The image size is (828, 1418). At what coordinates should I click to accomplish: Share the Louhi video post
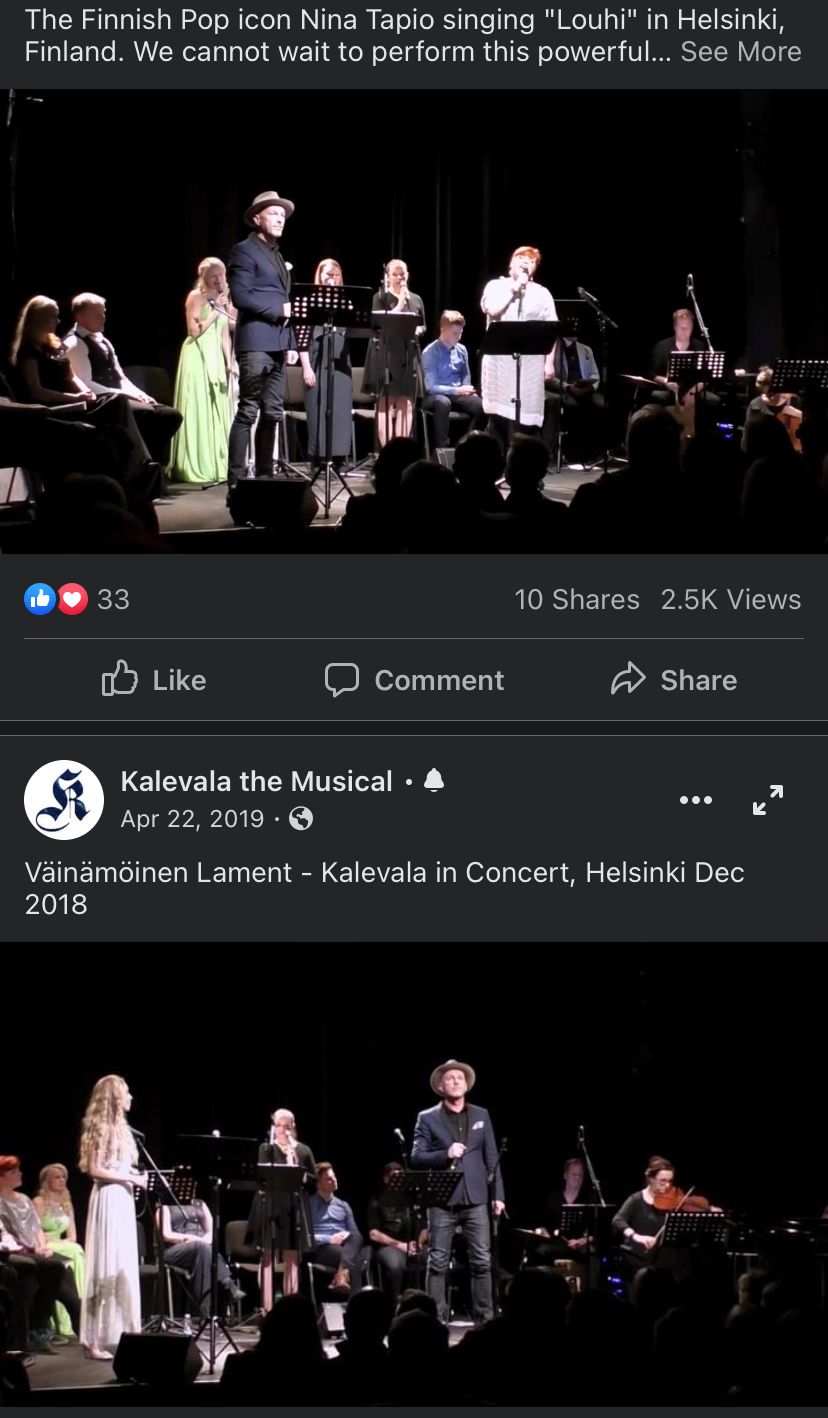tap(674, 680)
